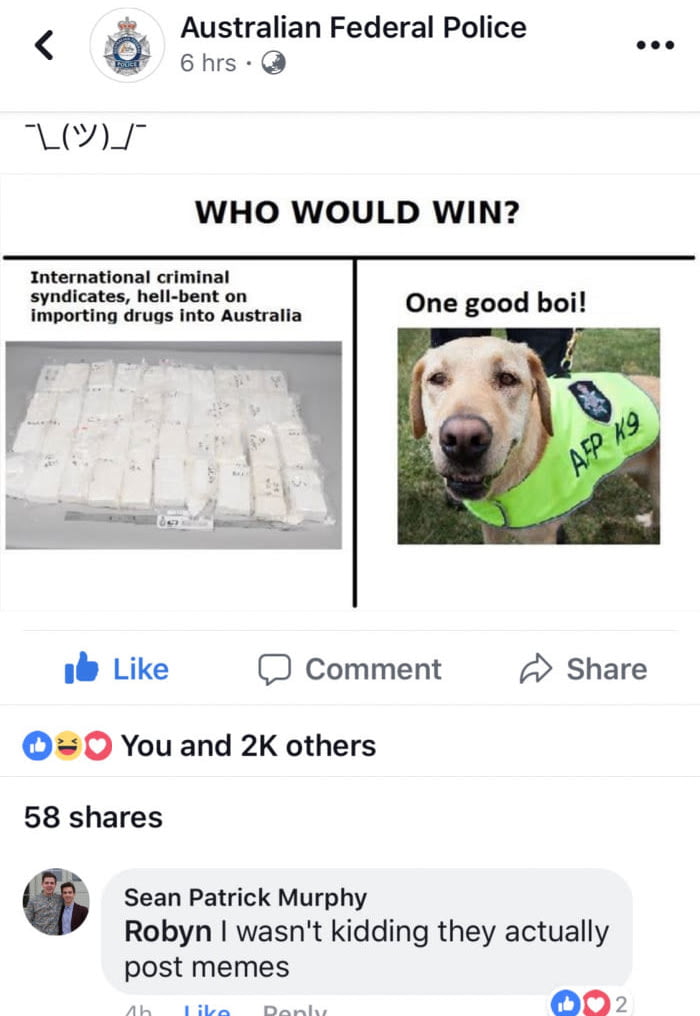Open Sean Patrick Murphy's profile photo
The image size is (700, 1016).
click(56, 901)
